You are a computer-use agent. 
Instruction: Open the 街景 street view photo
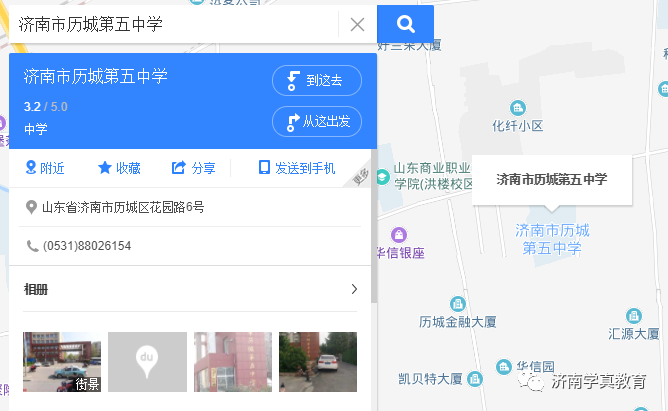[x=62, y=362]
